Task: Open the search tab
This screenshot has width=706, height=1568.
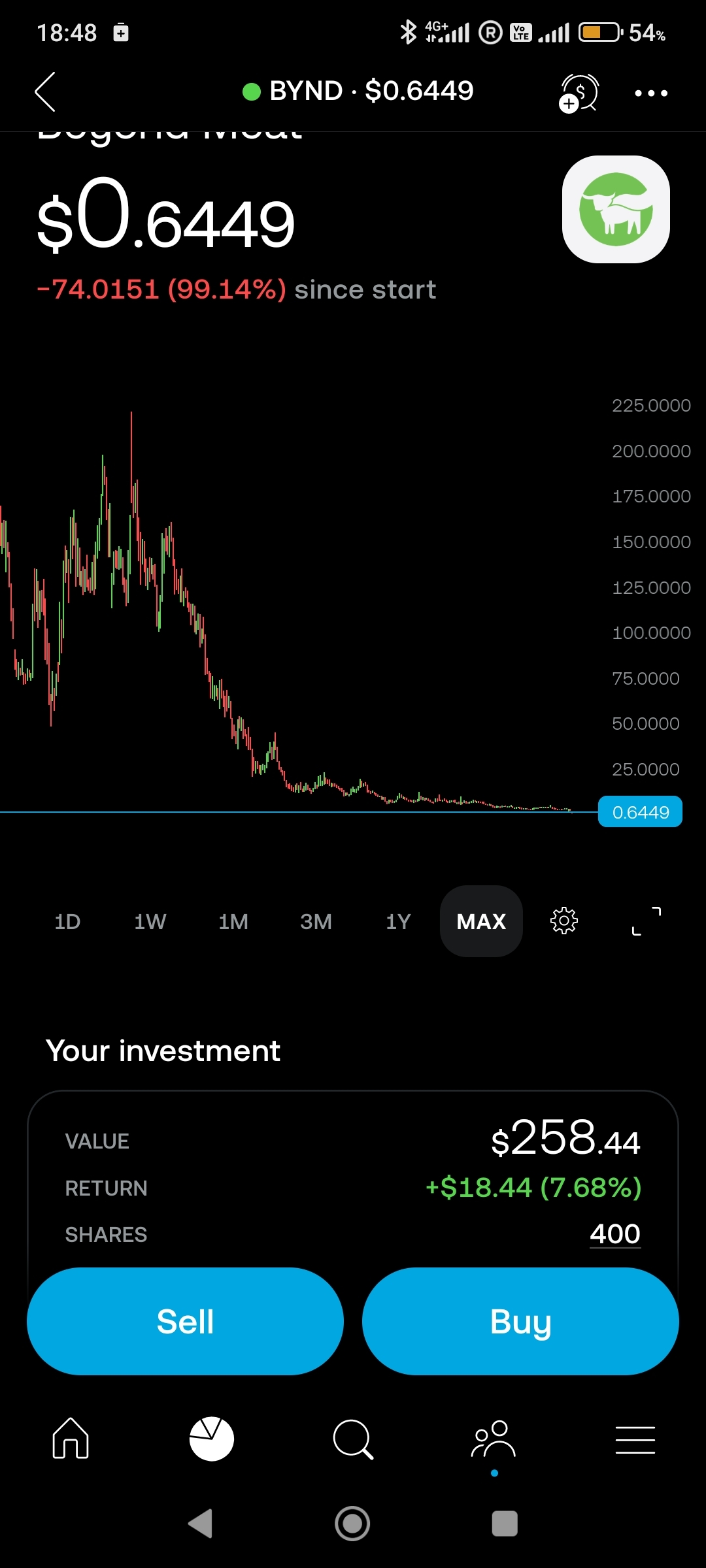Action: point(353,1439)
